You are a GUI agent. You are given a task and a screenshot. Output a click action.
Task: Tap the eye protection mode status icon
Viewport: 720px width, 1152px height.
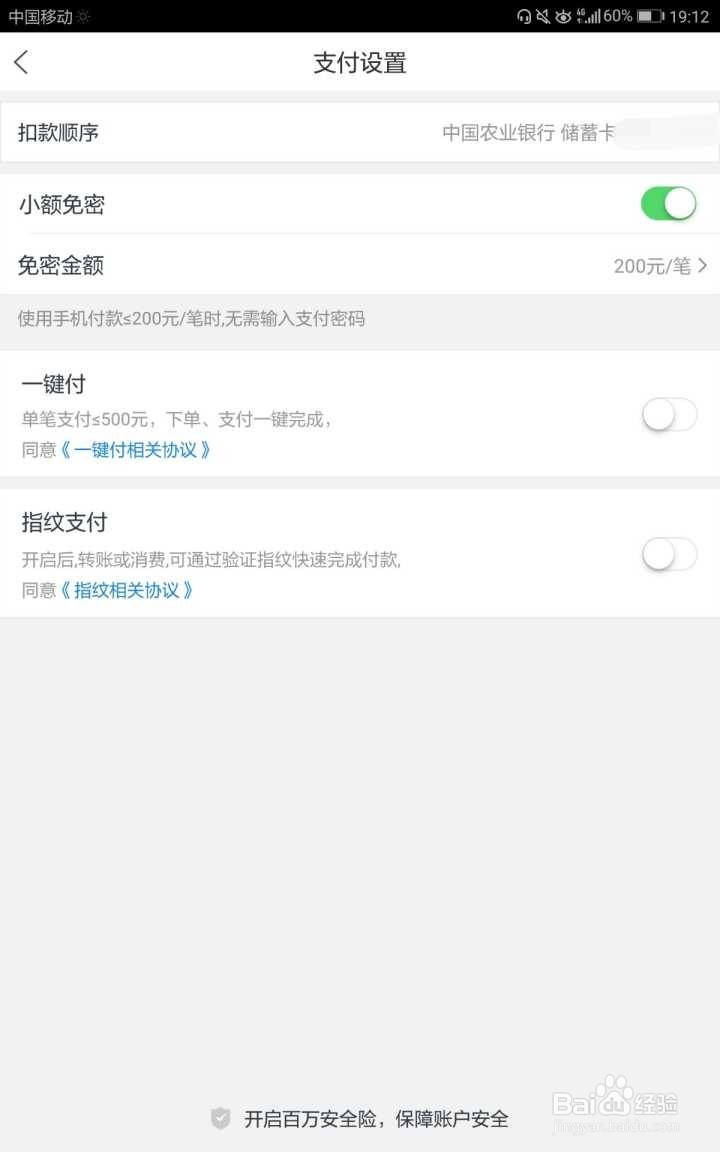[x=562, y=16]
